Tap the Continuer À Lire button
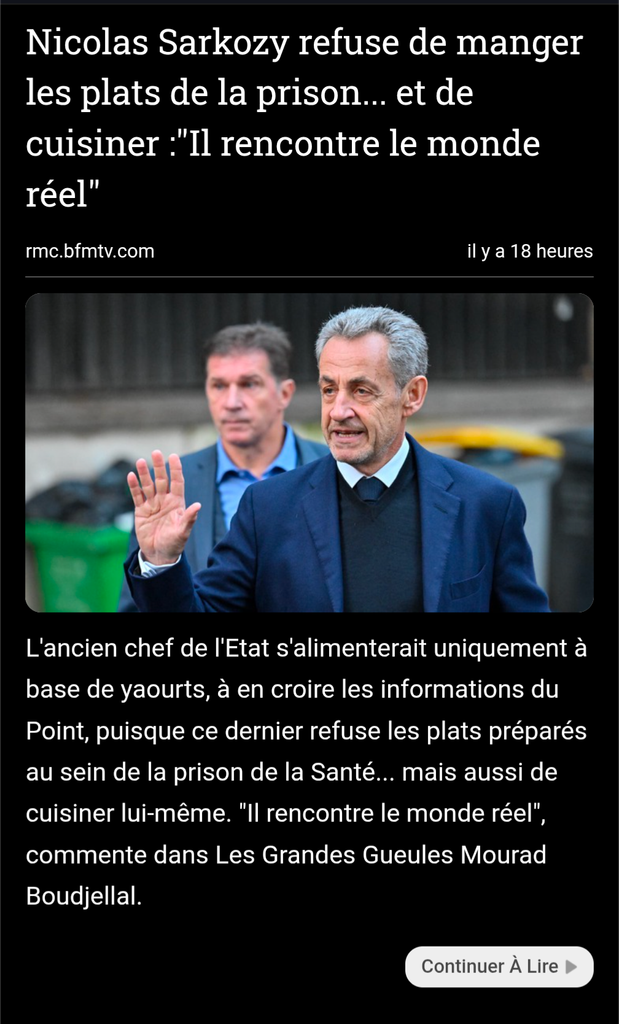 tap(498, 966)
